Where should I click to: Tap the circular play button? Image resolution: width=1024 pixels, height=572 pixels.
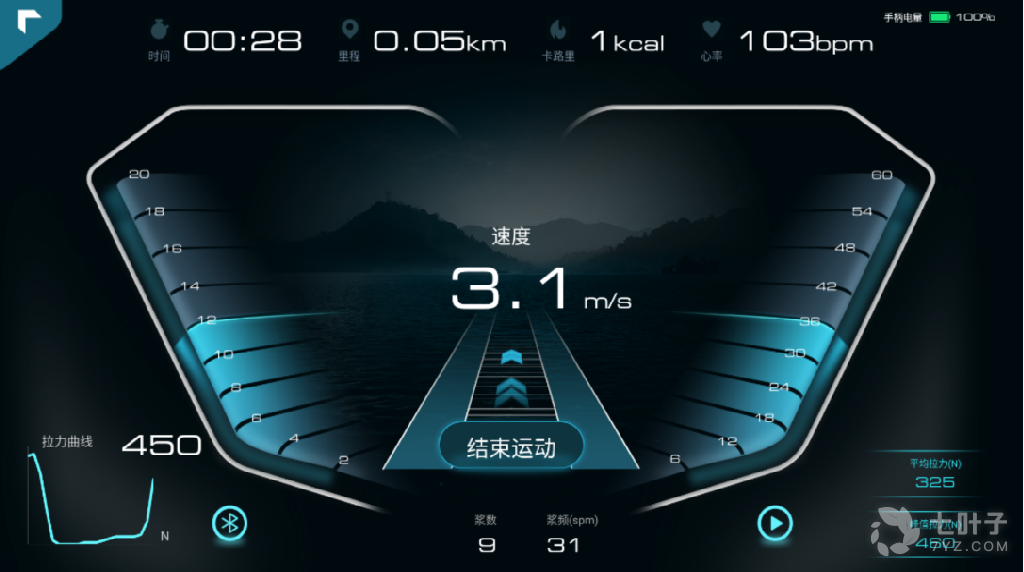tap(775, 522)
